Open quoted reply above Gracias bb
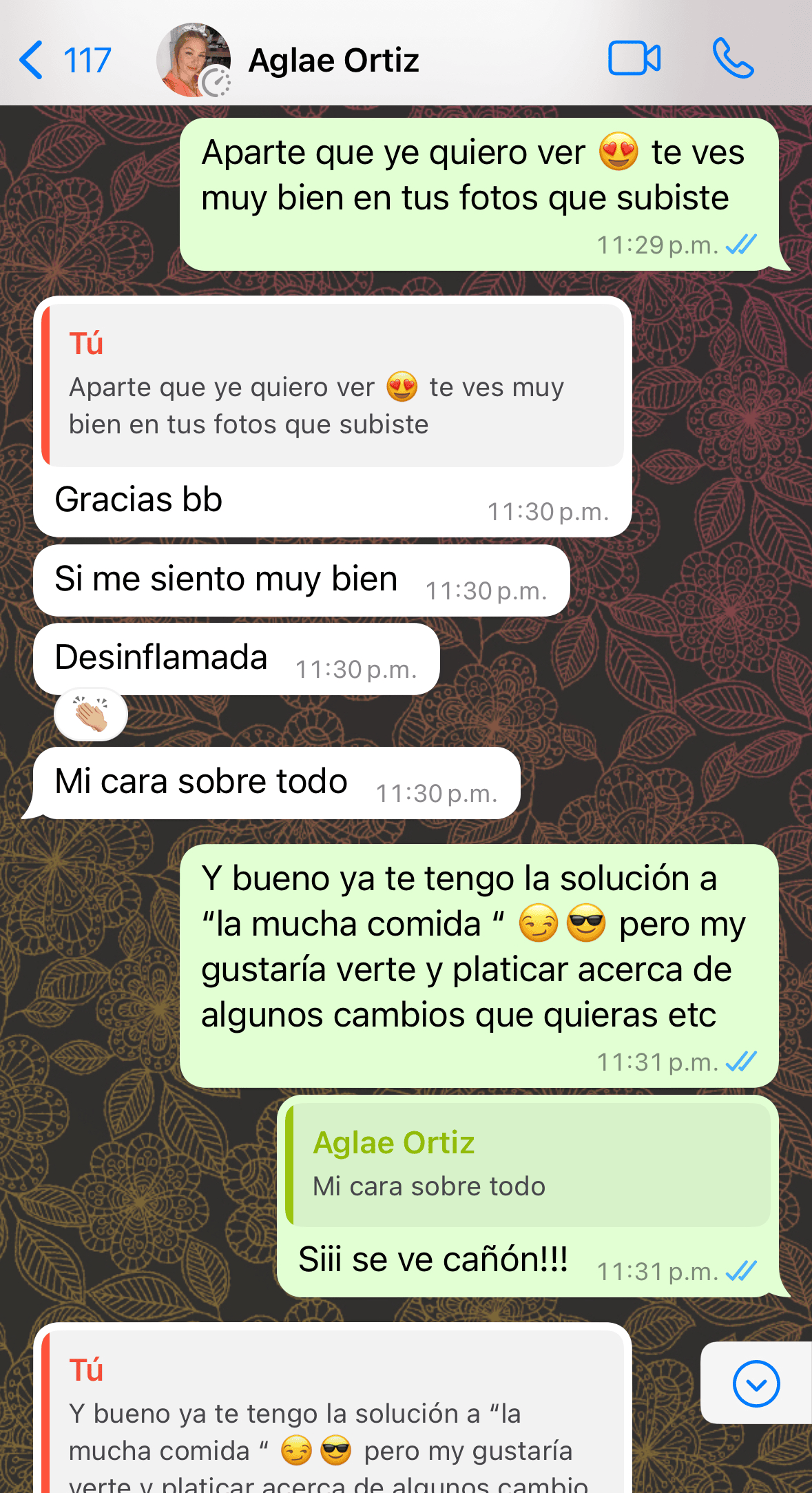 pyautogui.click(x=333, y=386)
